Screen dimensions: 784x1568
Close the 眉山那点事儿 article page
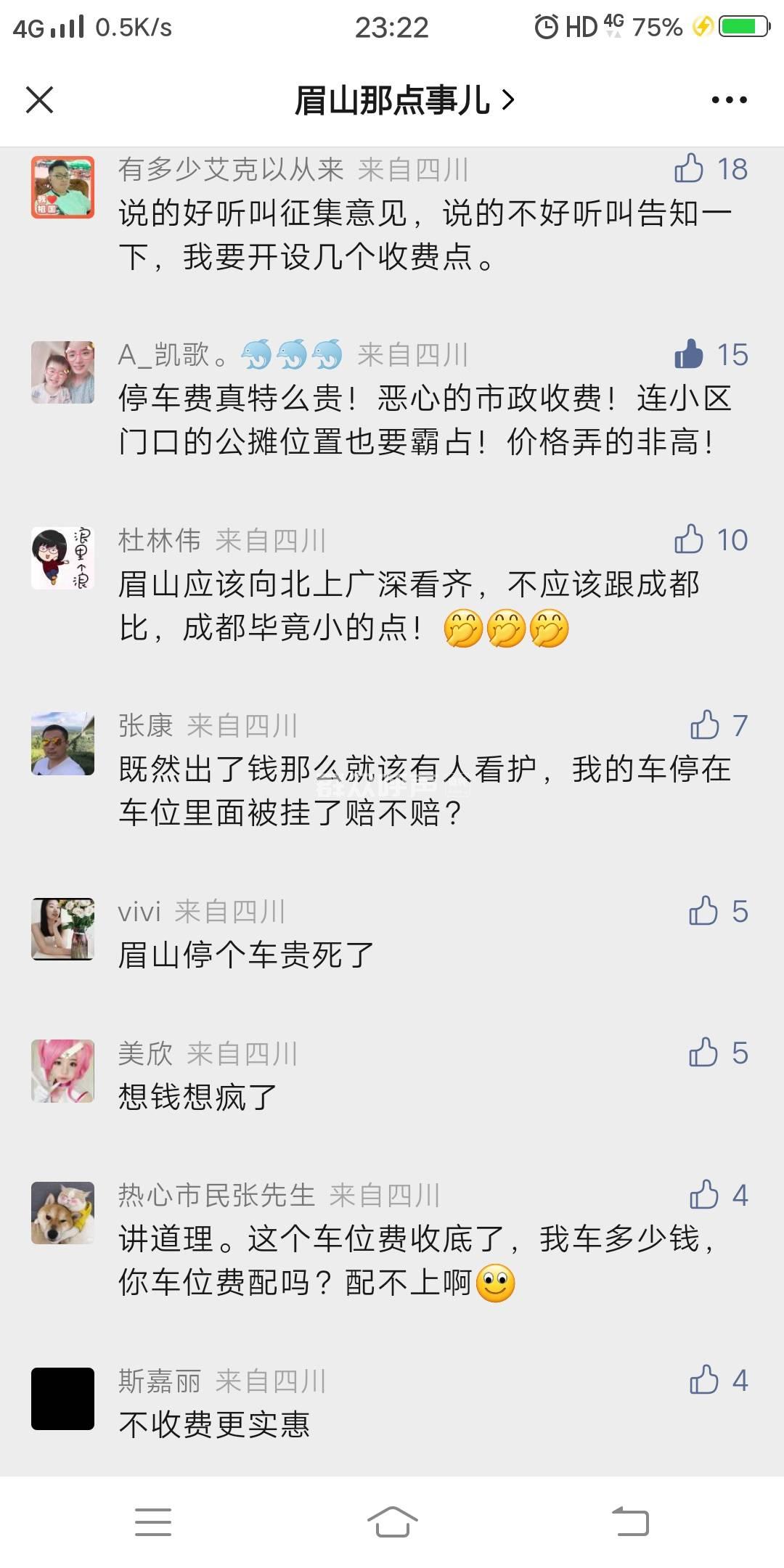[40, 100]
